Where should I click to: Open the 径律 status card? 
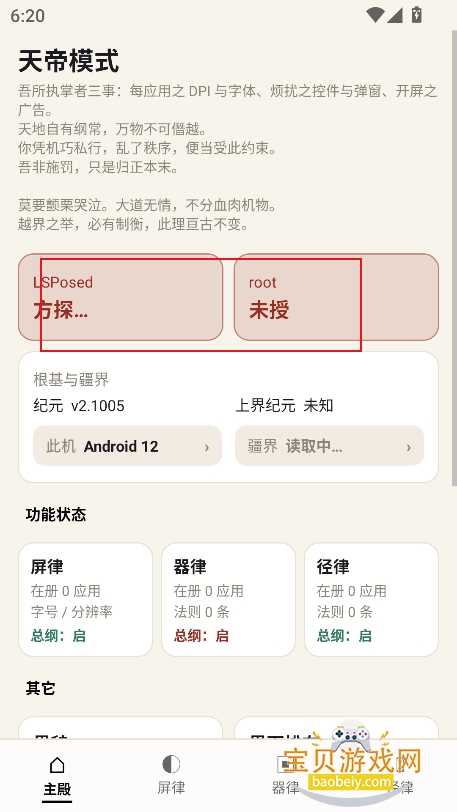pos(372,600)
